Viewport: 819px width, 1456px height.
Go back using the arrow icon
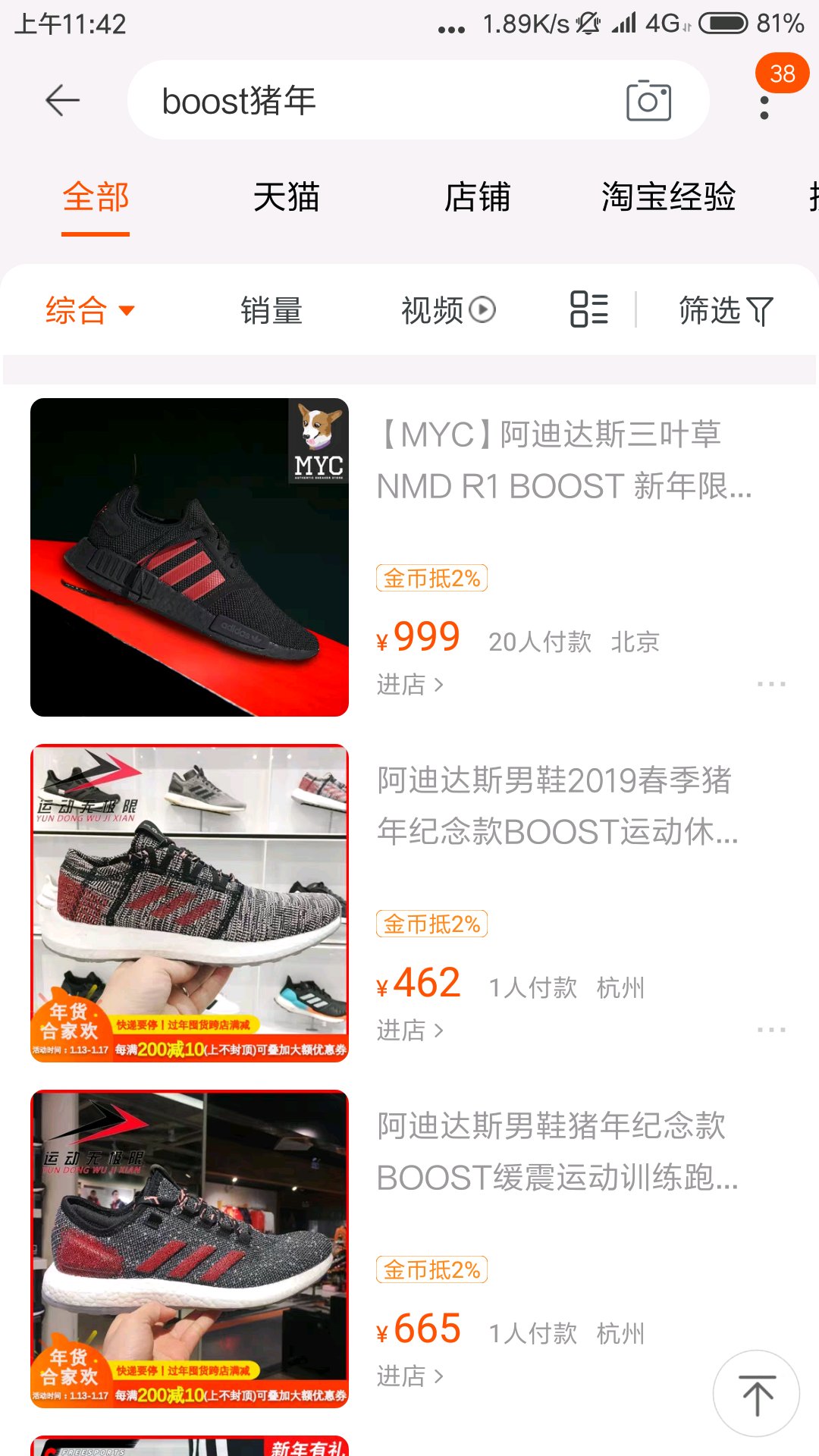(x=62, y=100)
